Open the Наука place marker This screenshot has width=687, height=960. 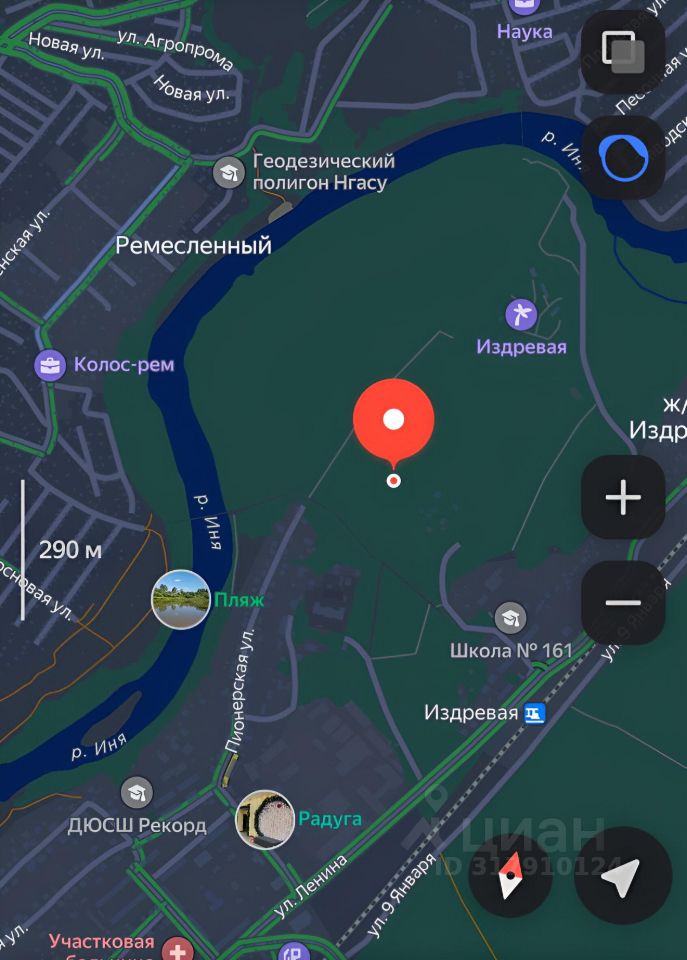pos(524,8)
